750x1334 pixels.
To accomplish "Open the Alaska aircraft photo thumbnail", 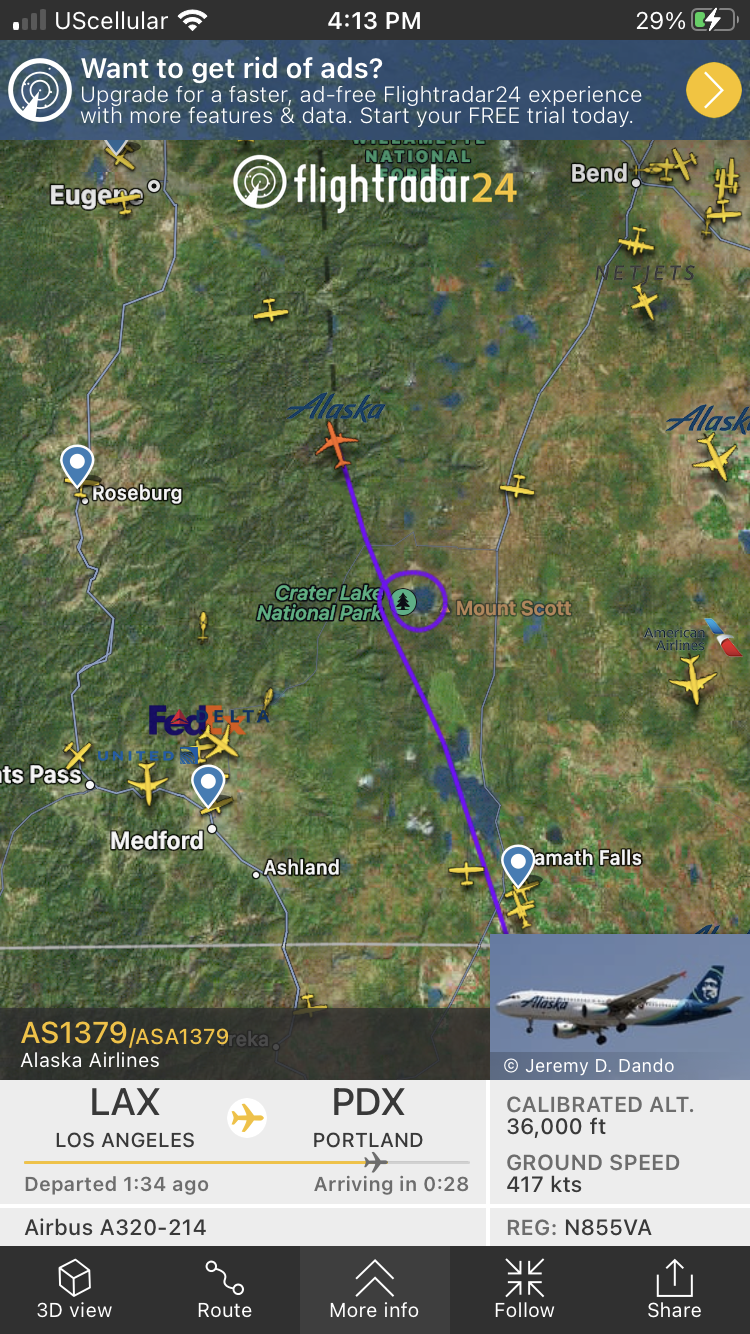I will click(x=619, y=1005).
